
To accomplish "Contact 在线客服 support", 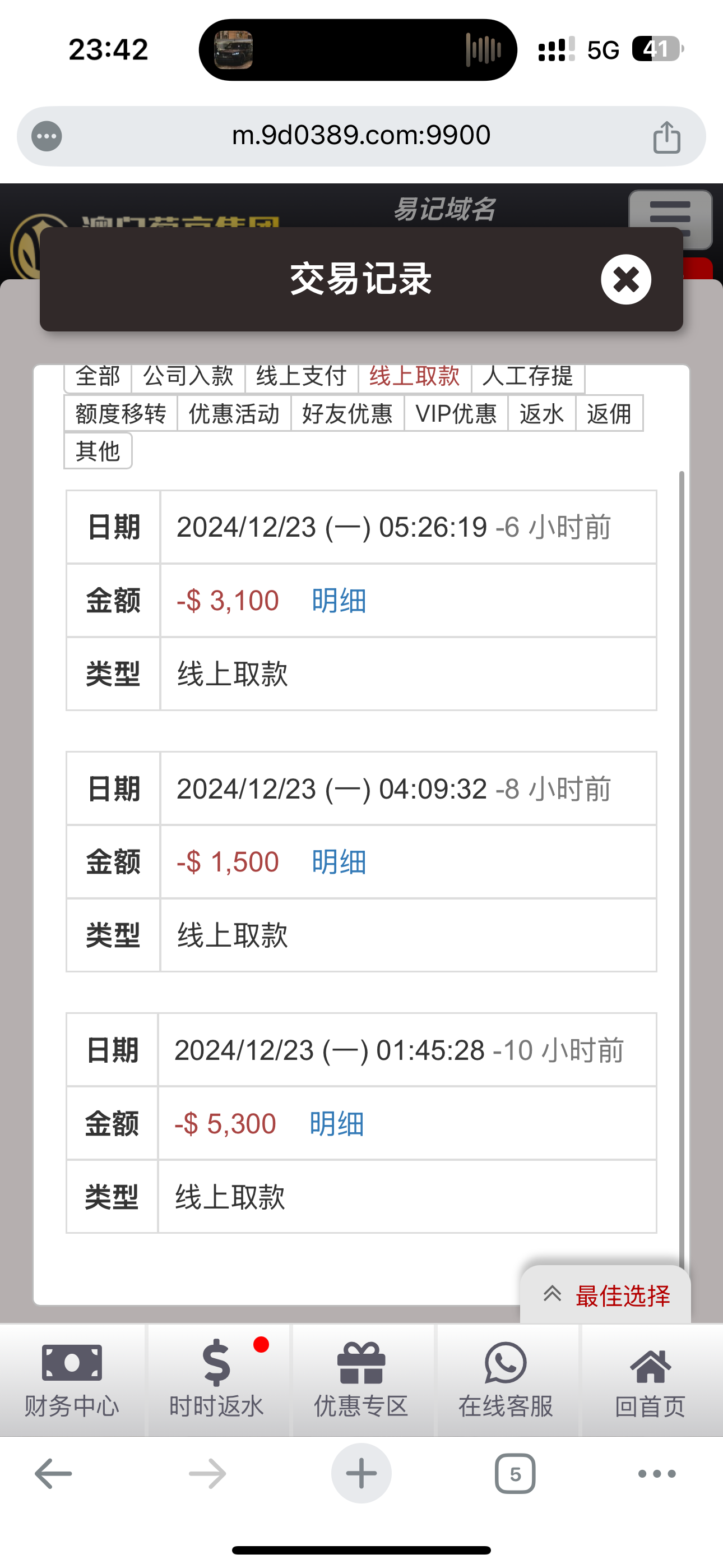I will [x=506, y=1380].
